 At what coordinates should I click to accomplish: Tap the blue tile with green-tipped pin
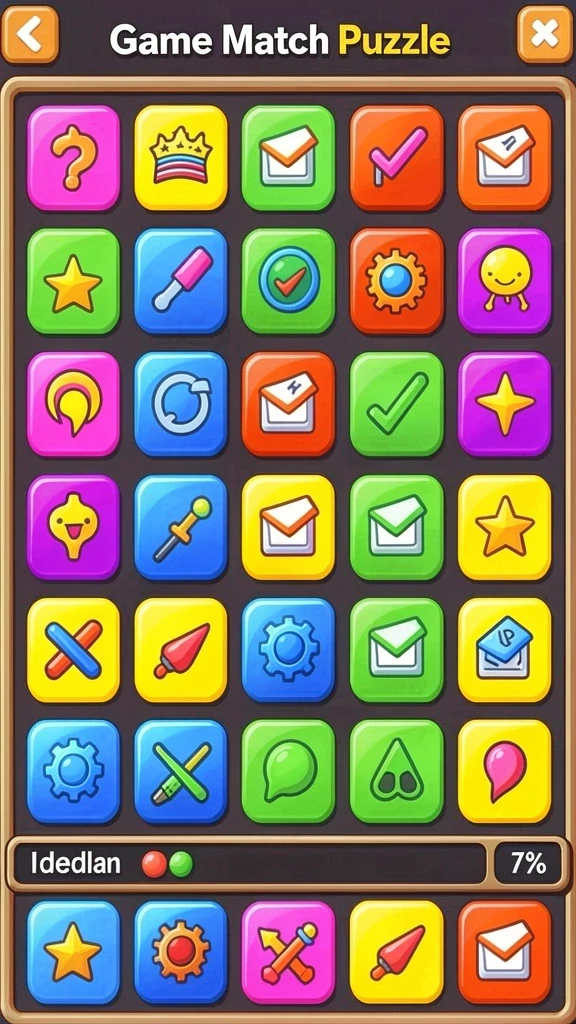coord(181,528)
